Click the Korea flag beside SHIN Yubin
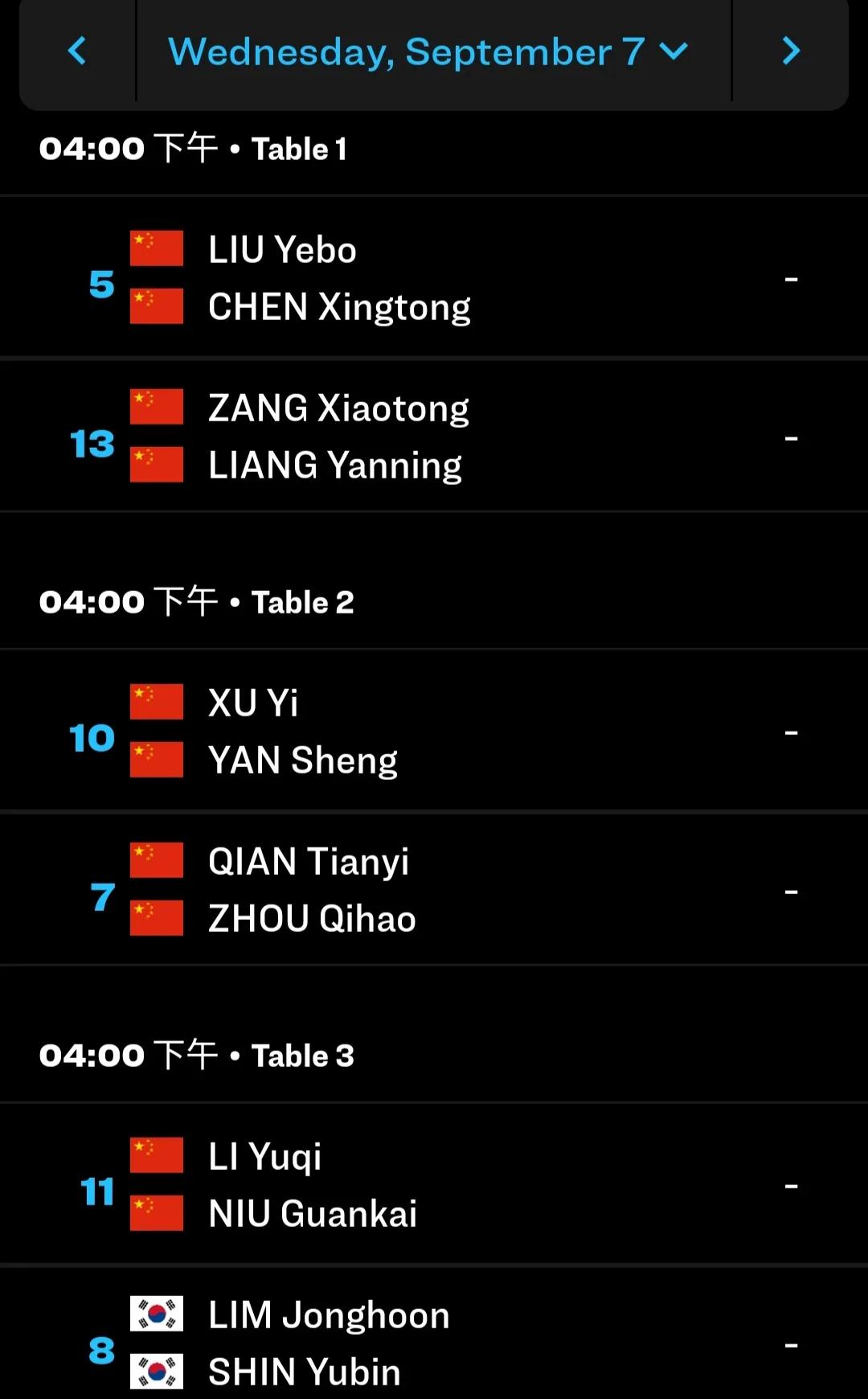 point(157,1370)
